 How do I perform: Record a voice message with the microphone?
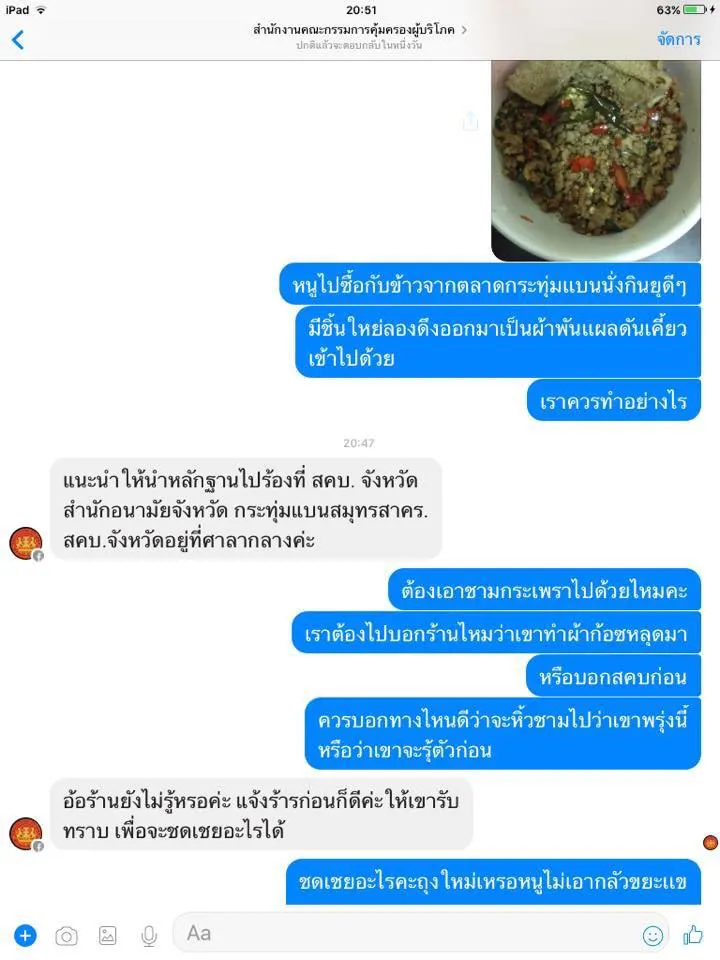(x=149, y=936)
